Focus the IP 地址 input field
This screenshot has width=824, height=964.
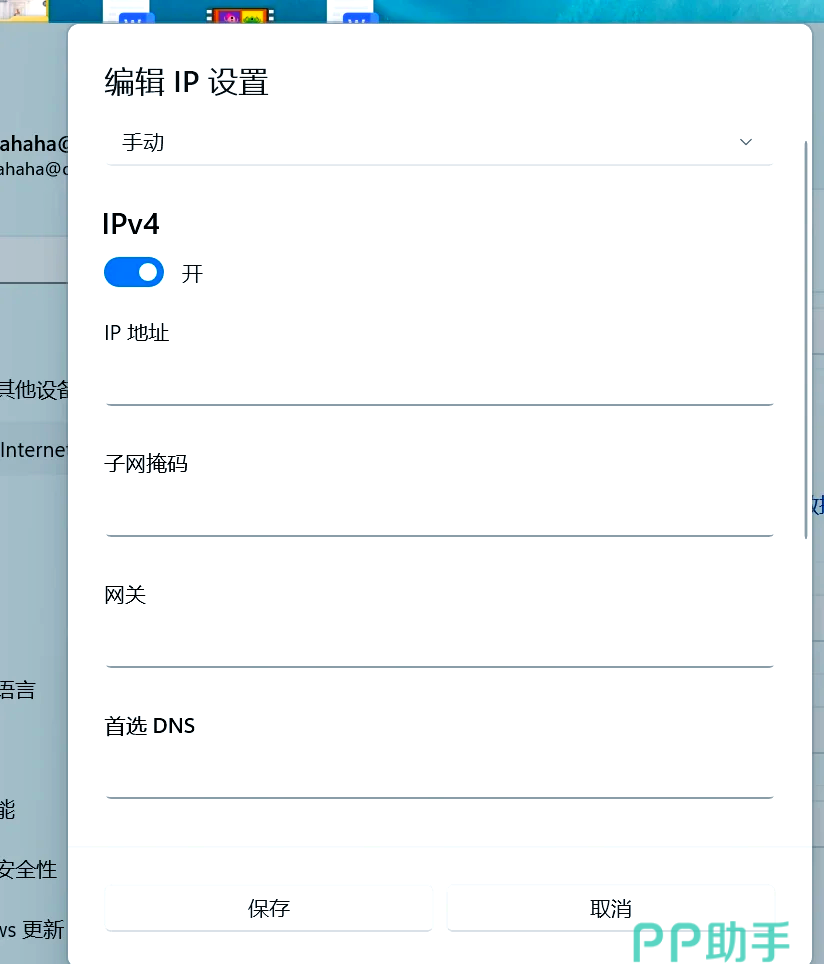point(438,384)
